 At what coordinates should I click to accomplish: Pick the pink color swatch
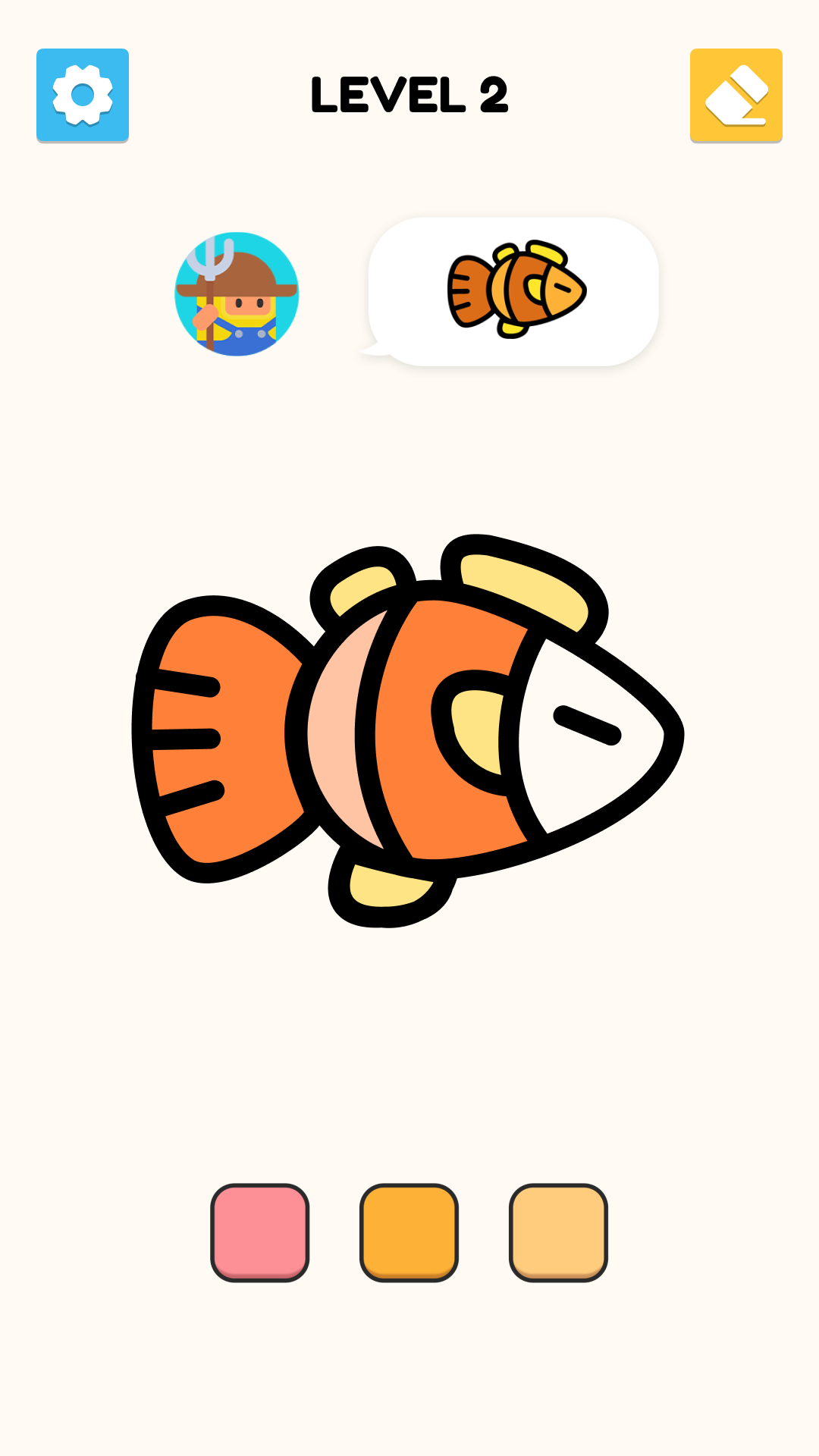(260, 1232)
